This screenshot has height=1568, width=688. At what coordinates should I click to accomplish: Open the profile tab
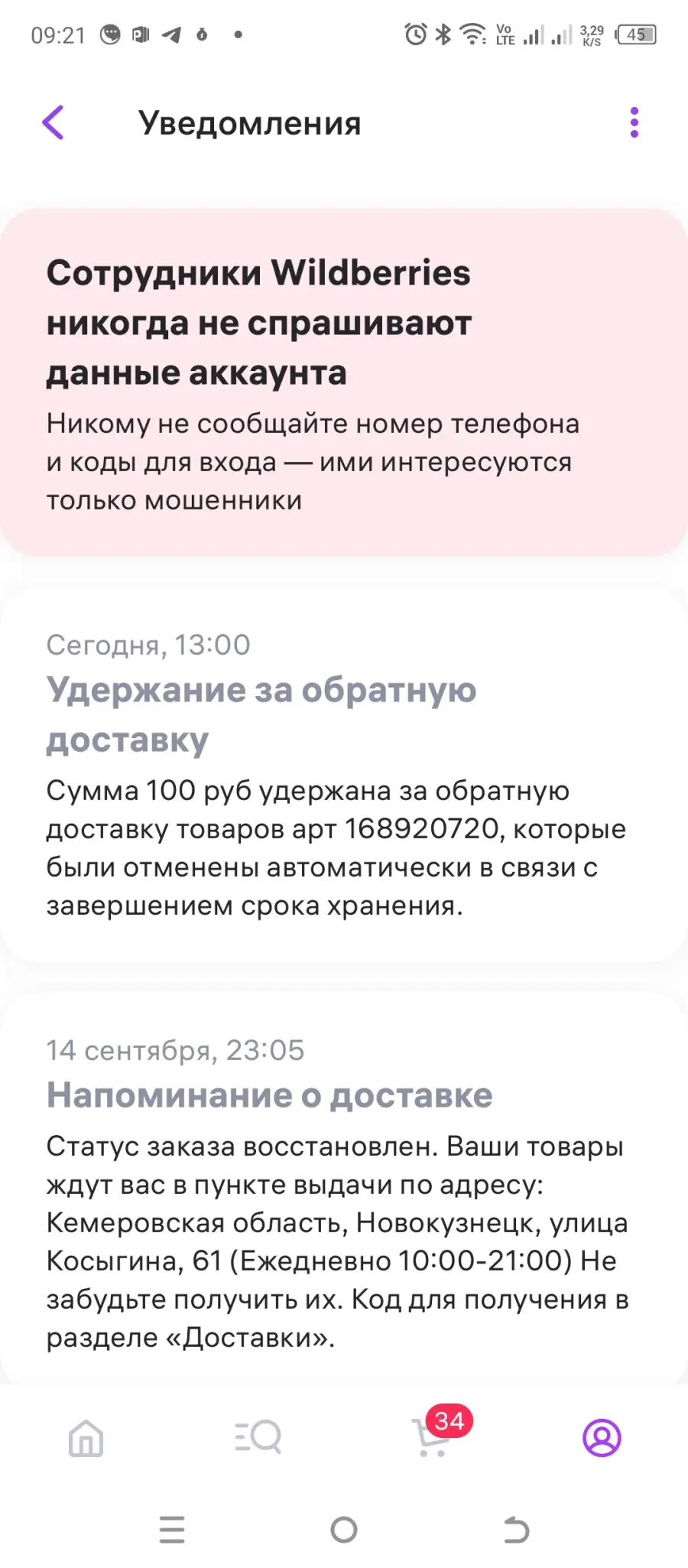[x=602, y=1438]
